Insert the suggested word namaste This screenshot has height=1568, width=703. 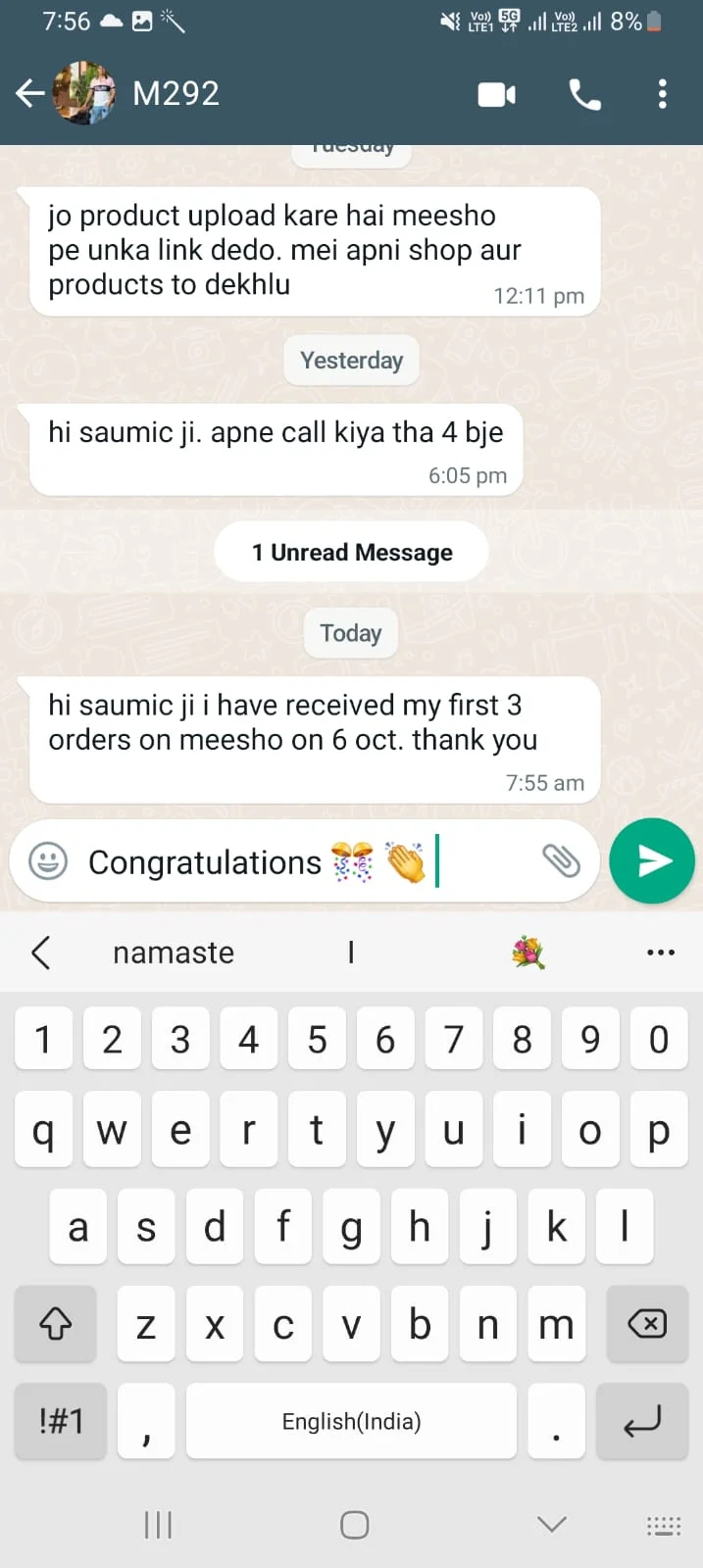pos(174,953)
